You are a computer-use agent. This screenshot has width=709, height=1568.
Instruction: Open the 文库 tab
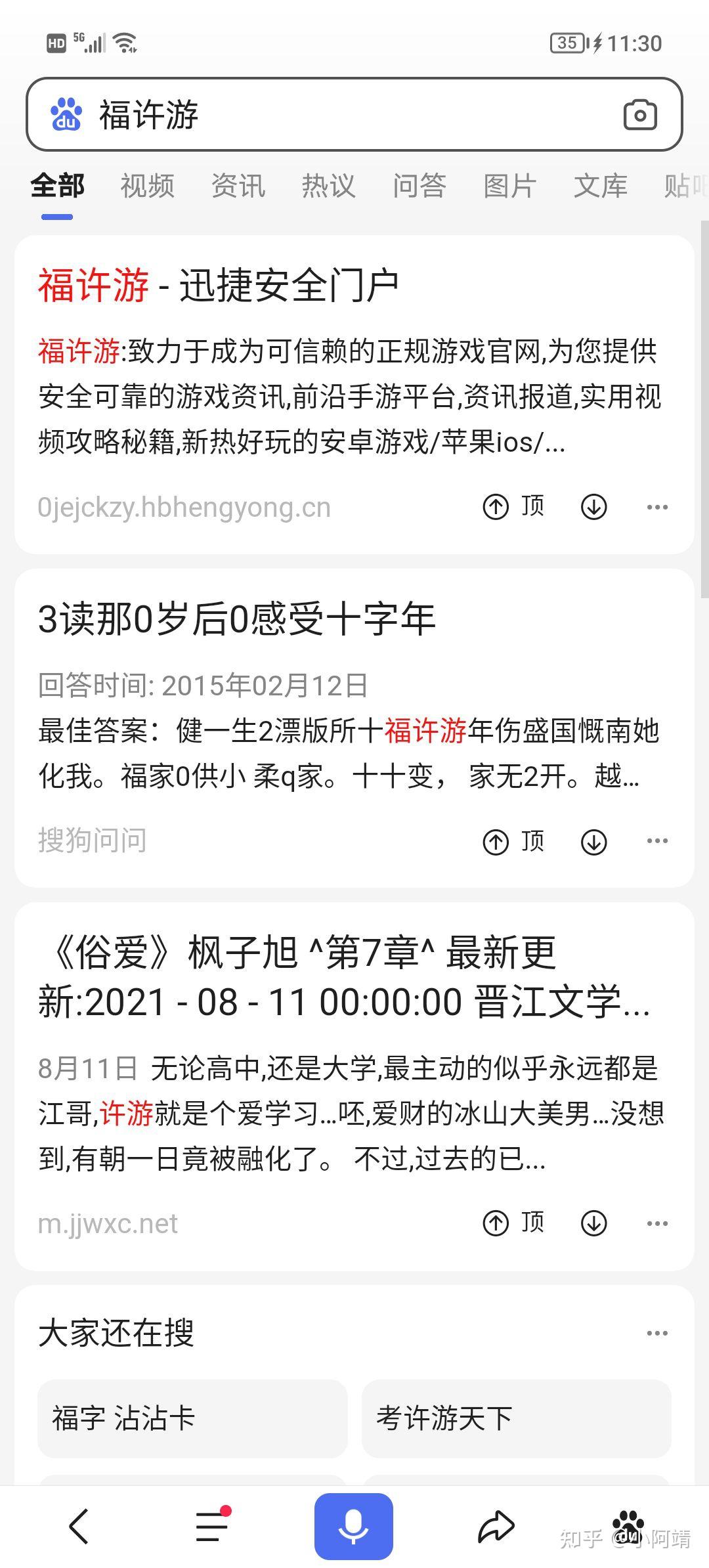tap(601, 186)
